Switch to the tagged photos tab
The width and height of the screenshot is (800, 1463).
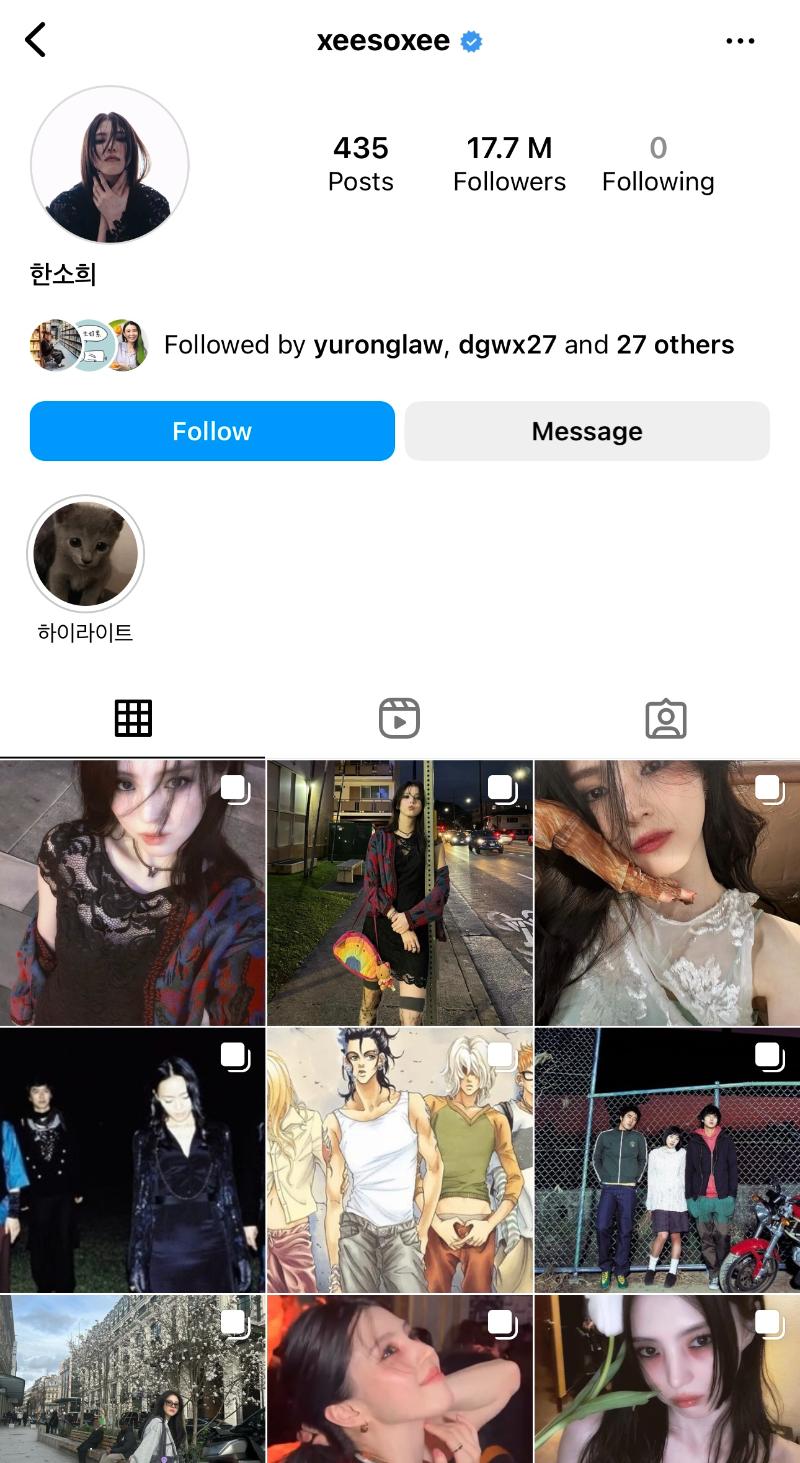pos(666,718)
